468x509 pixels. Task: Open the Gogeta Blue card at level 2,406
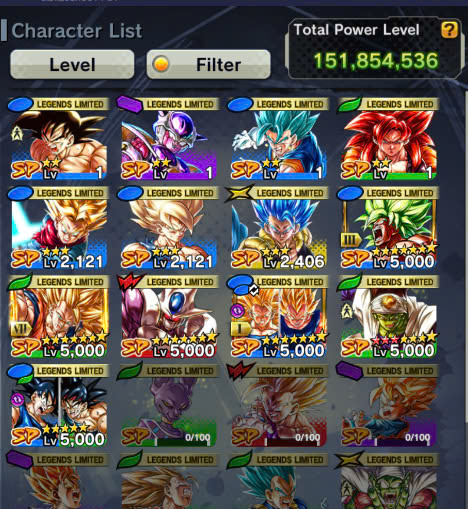[278, 227]
